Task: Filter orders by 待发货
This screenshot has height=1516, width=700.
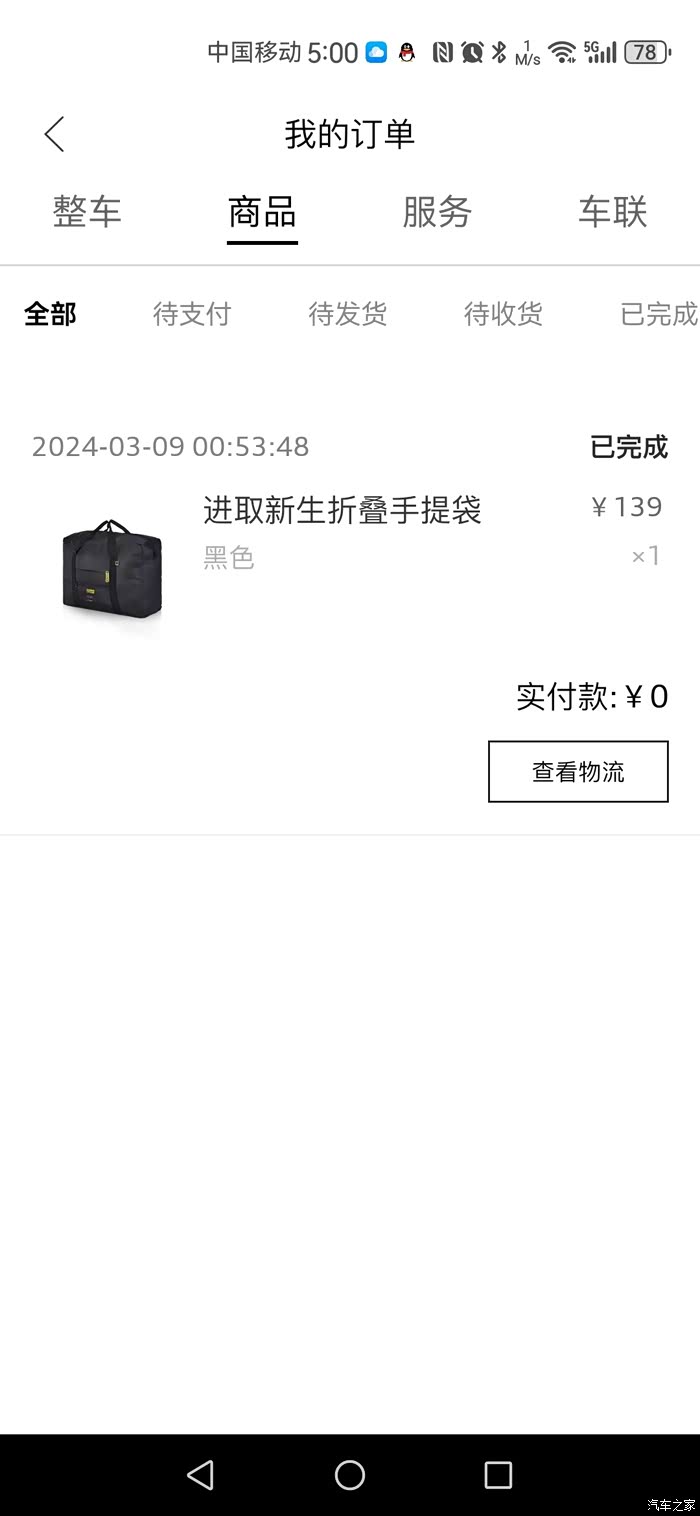Action: 347,314
